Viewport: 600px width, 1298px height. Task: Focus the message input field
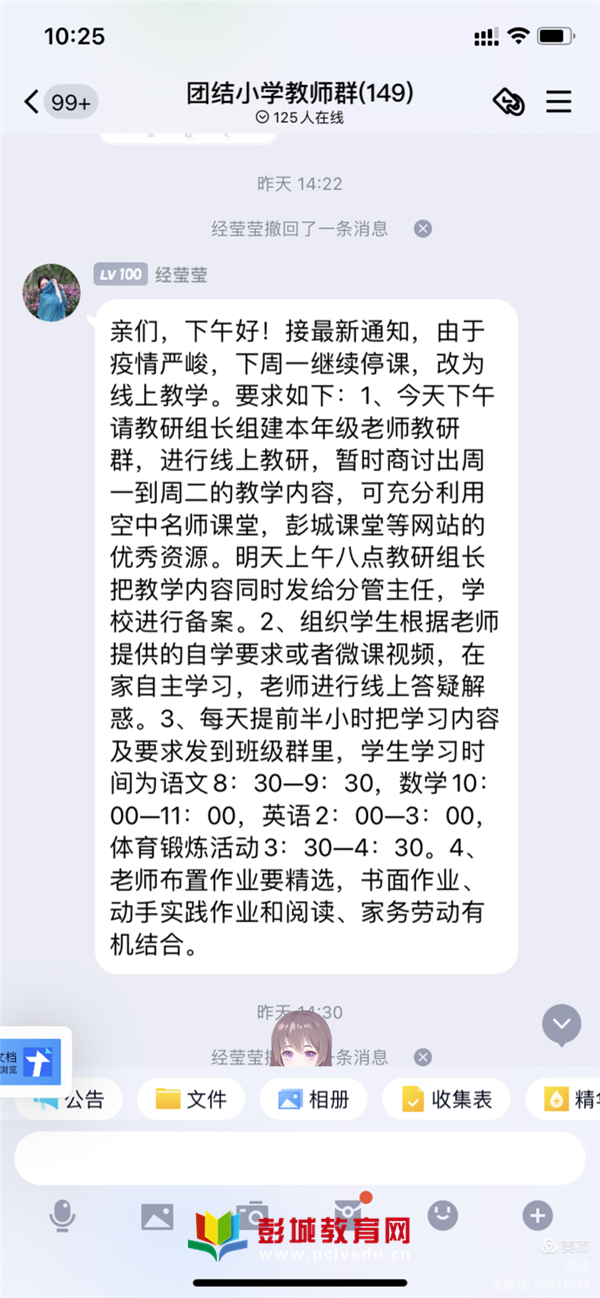pyautogui.click(x=300, y=1158)
